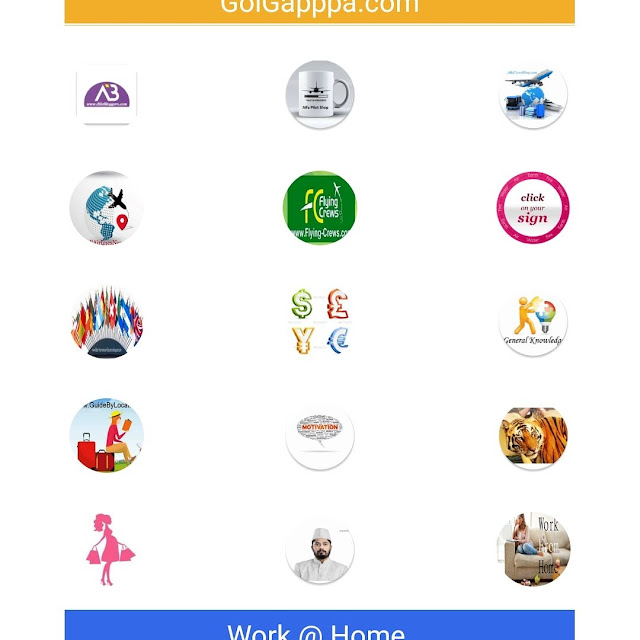Screen dimensions: 640x640
Task: Open the currency symbols tile
Action: click(320, 322)
